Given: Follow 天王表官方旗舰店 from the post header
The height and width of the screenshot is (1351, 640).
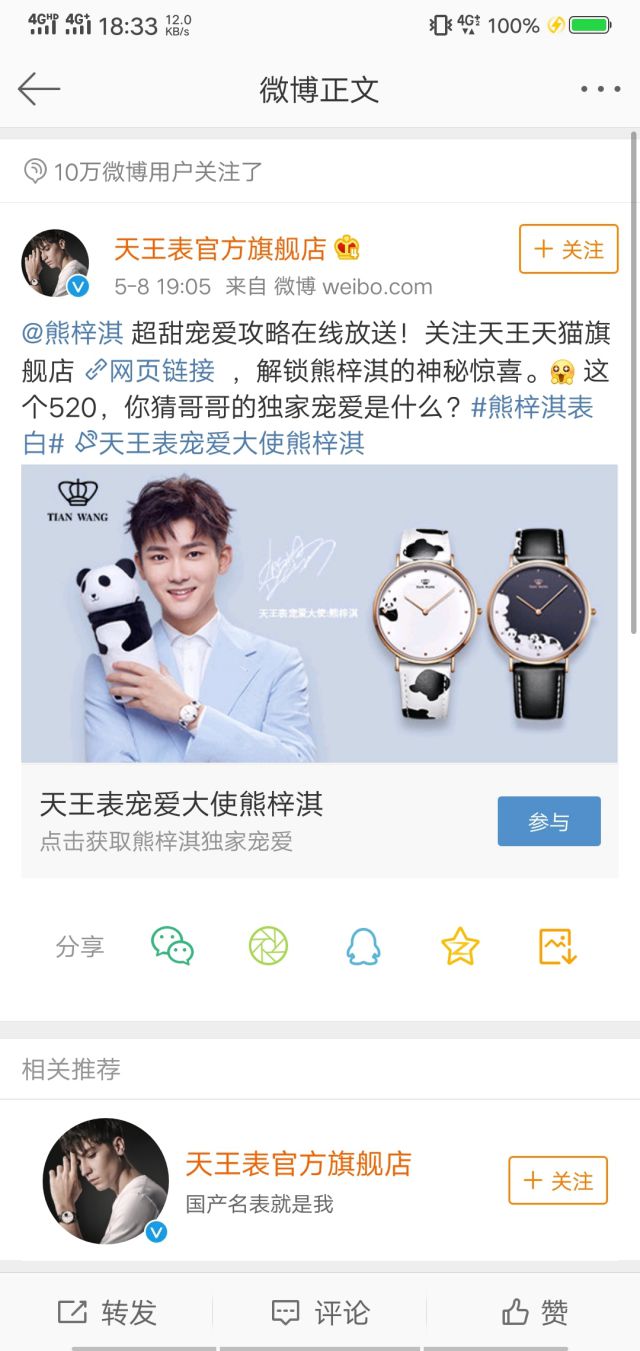Looking at the screenshot, I should coord(568,249).
